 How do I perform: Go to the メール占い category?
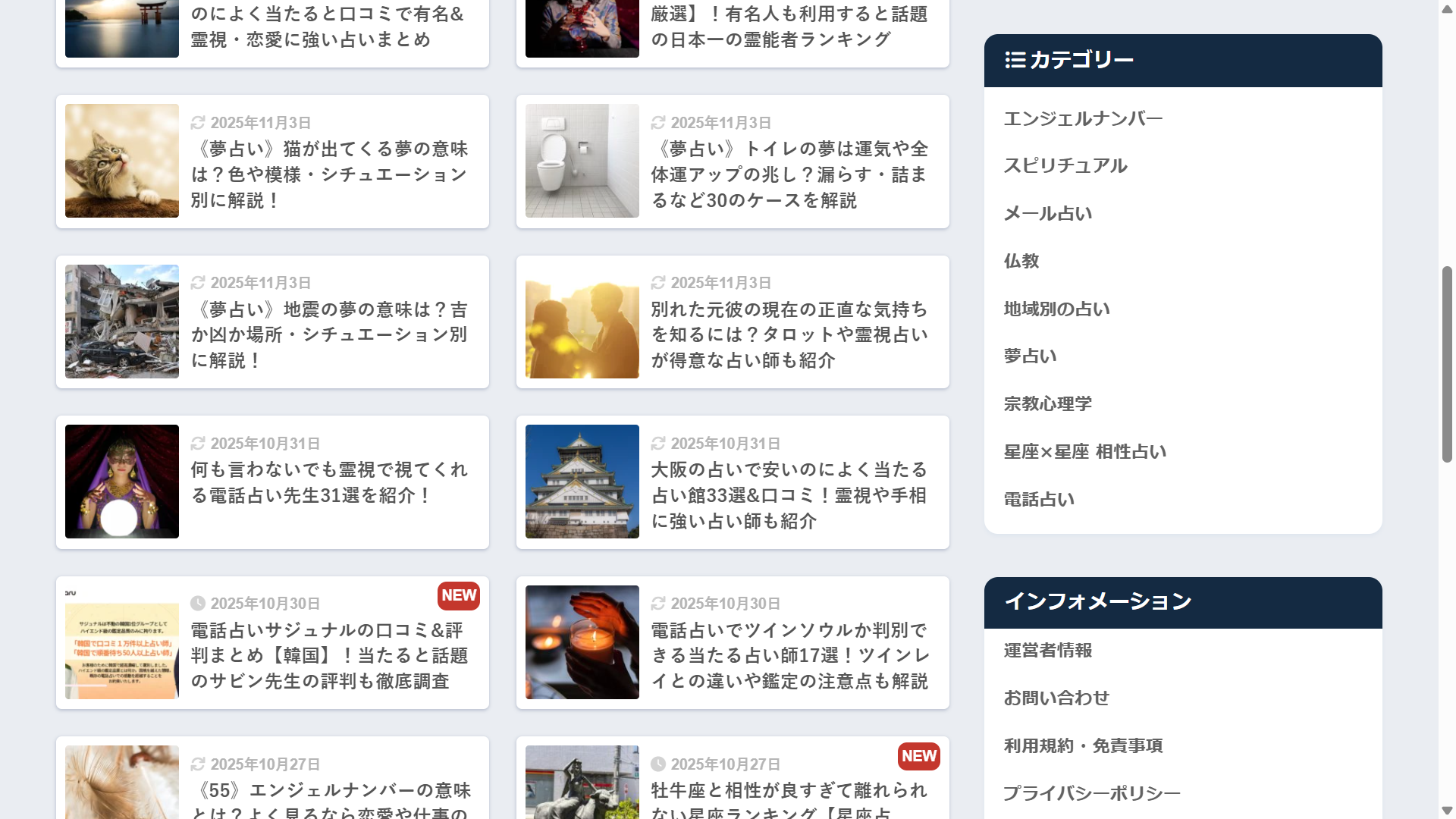pyautogui.click(x=1048, y=214)
